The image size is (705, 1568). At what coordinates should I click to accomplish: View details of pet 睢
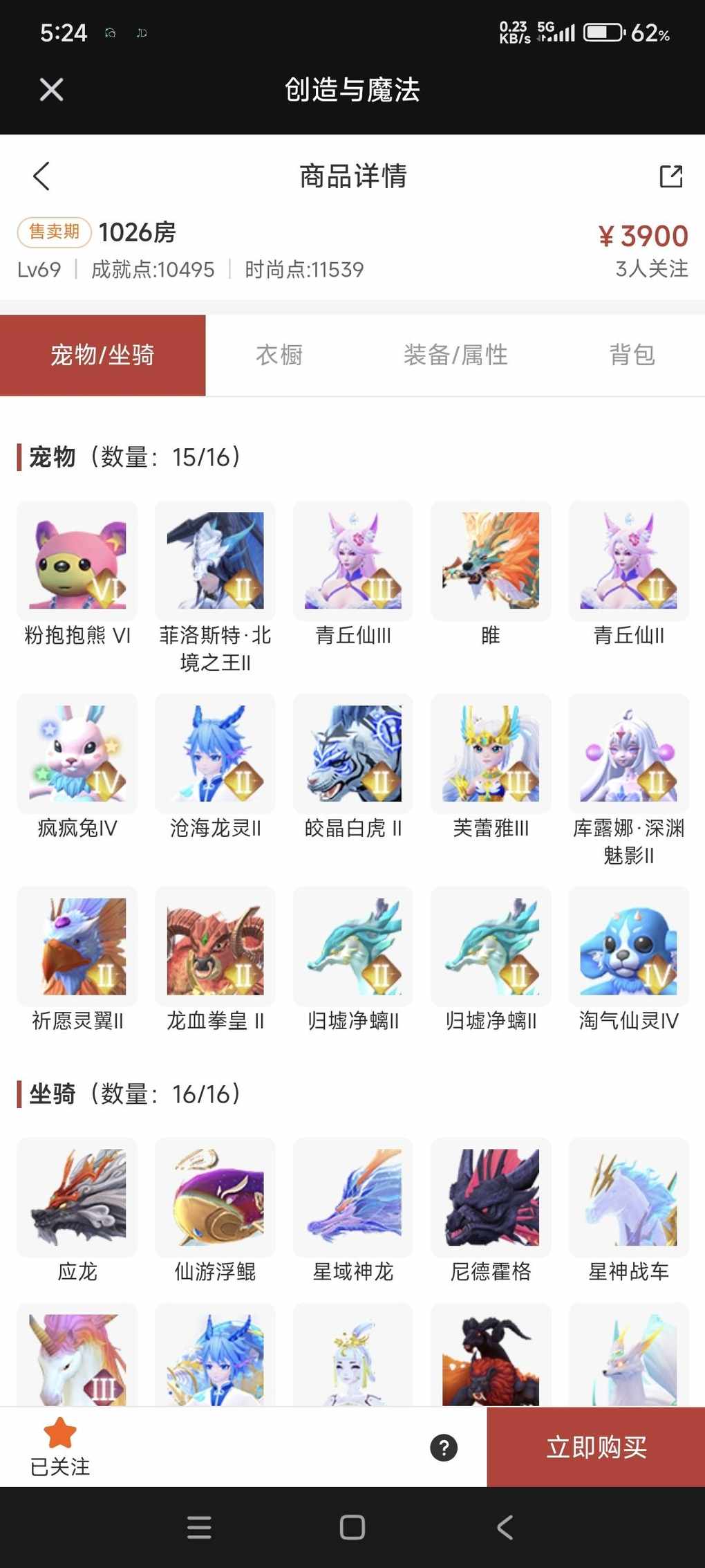point(491,561)
